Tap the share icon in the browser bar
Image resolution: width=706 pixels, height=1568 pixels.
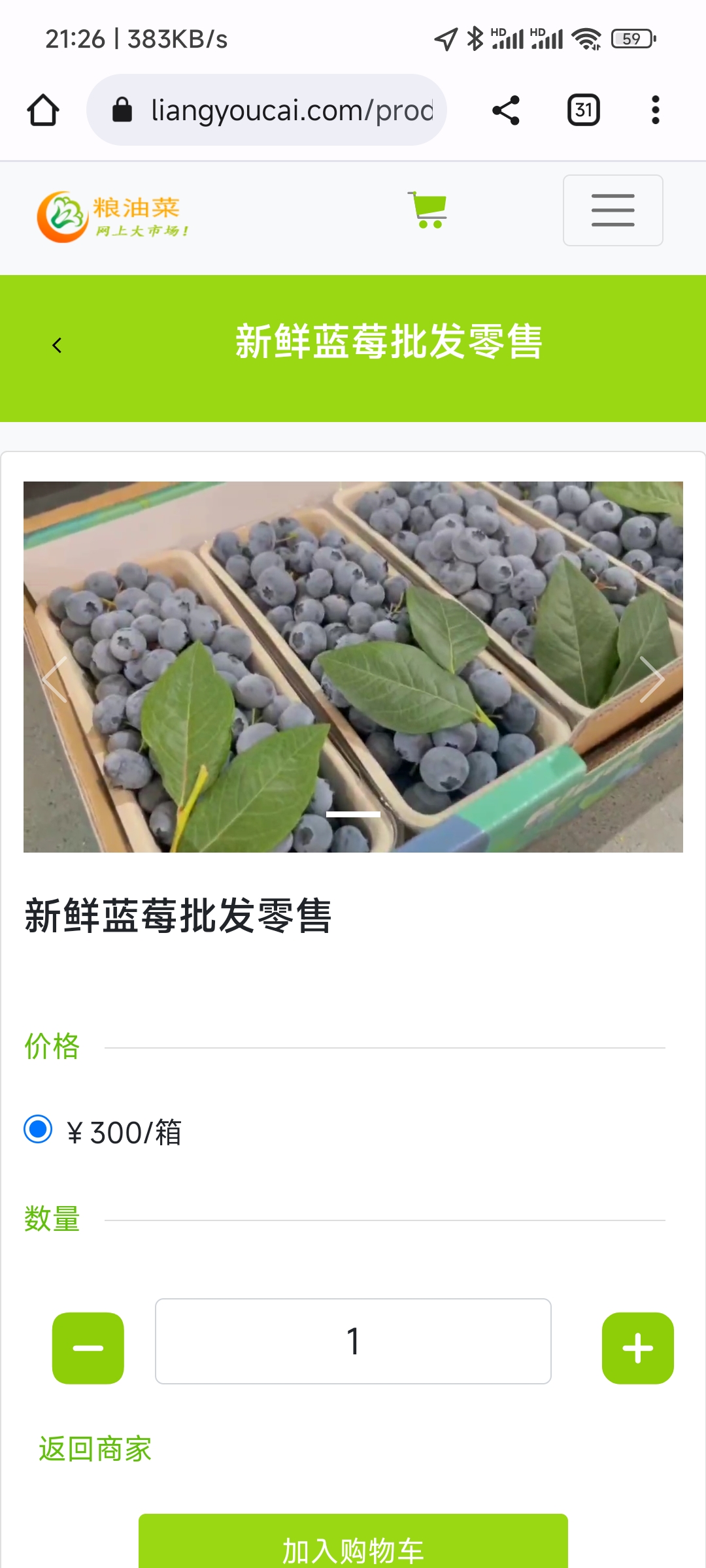pyautogui.click(x=507, y=110)
